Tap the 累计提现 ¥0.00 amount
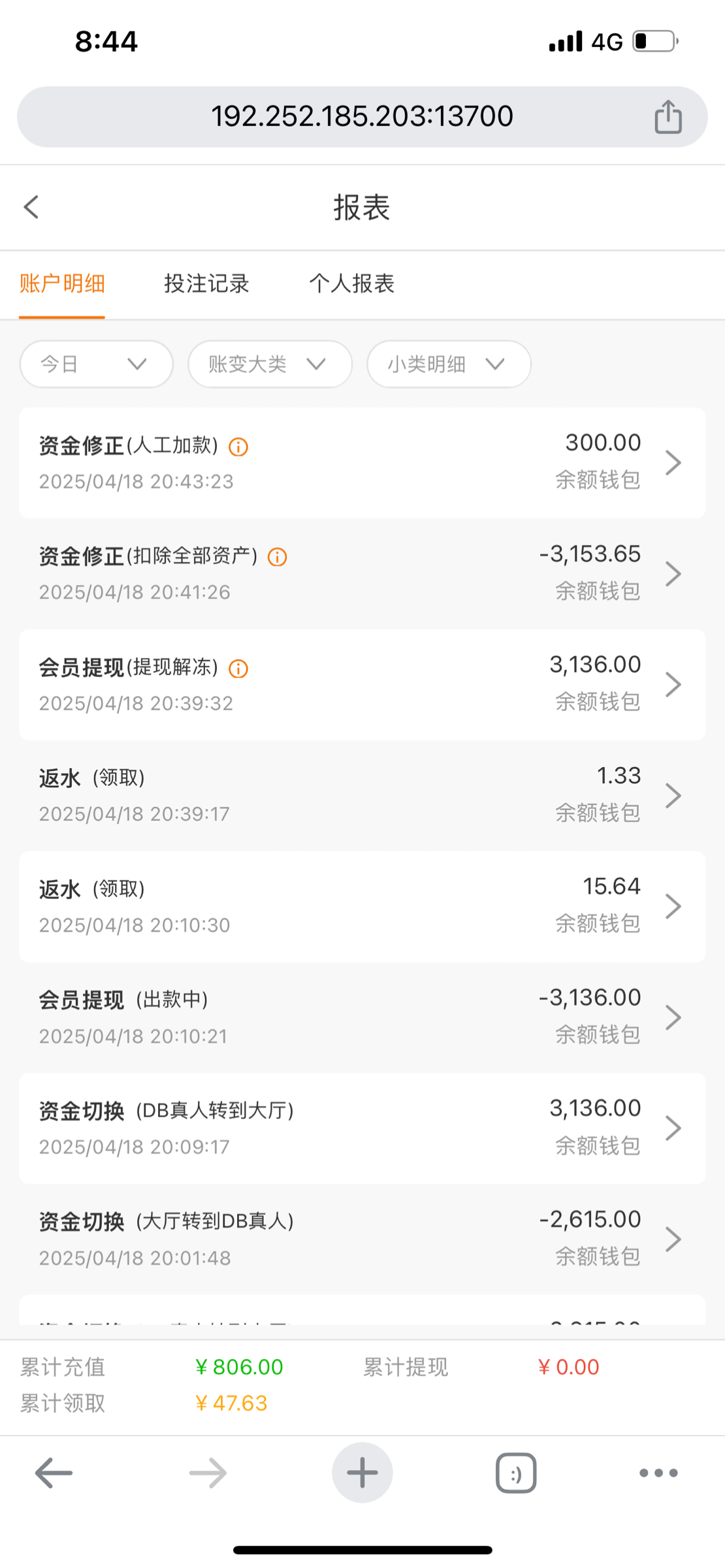This screenshot has height=1568, width=725. (x=569, y=1366)
